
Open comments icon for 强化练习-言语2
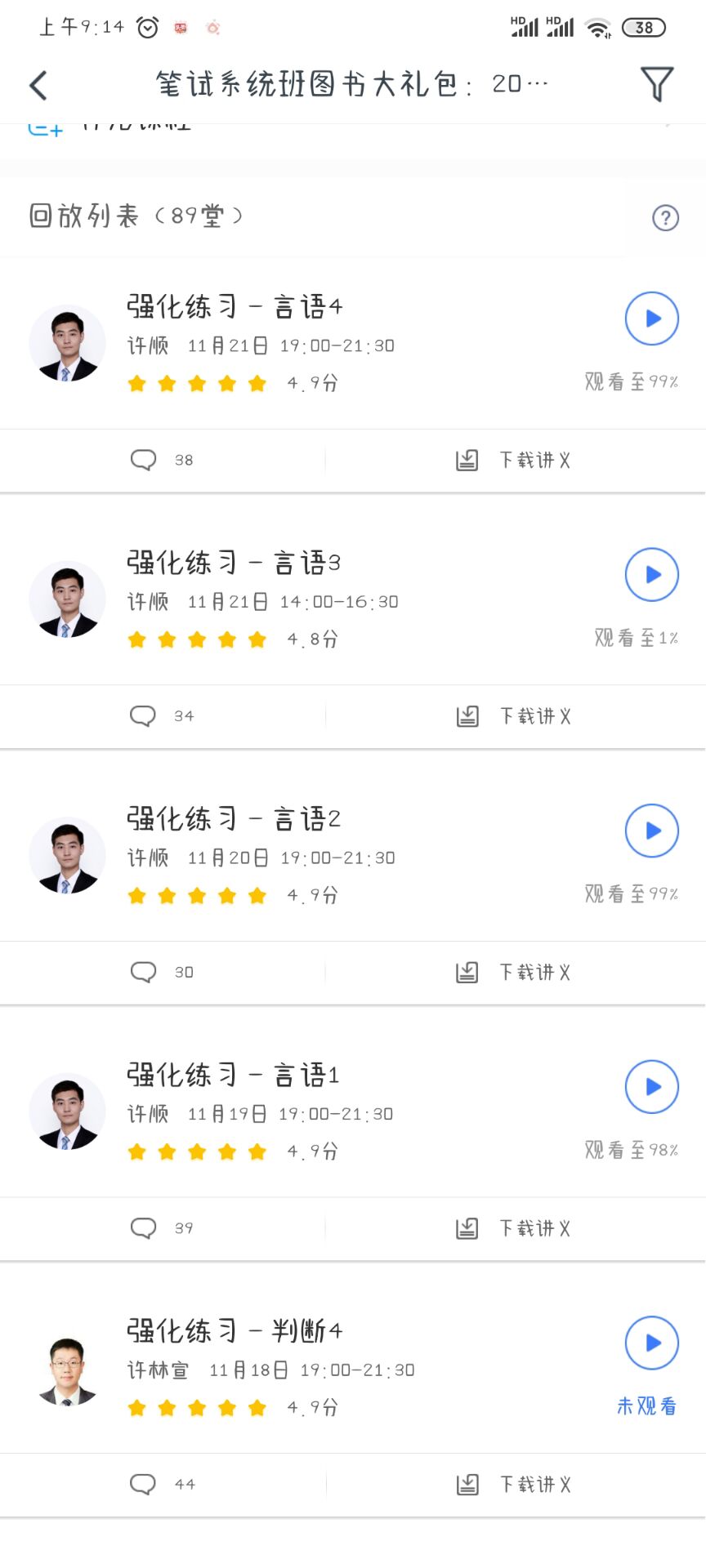(x=144, y=972)
